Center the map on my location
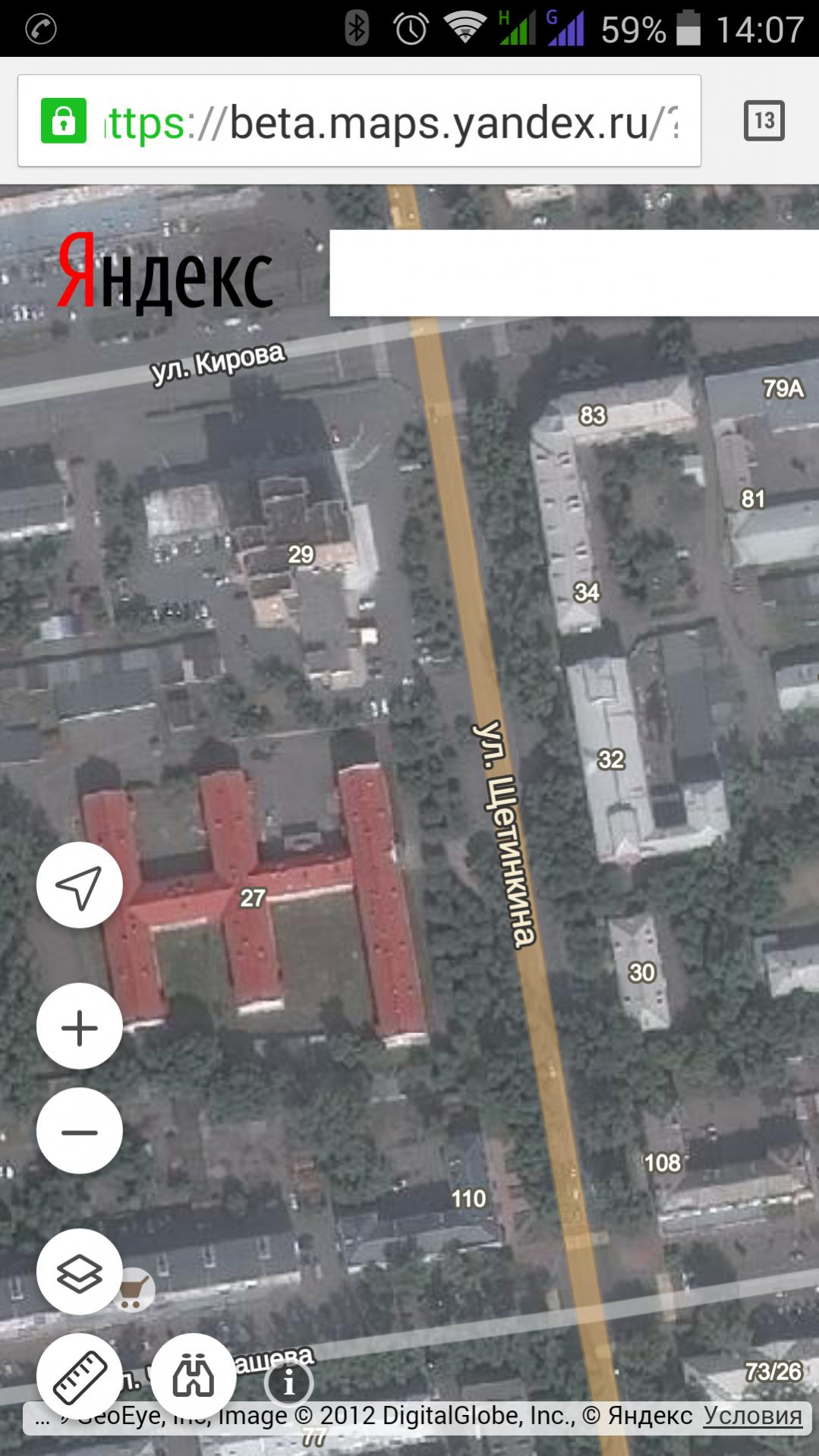The height and width of the screenshot is (1456, 819). click(x=80, y=884)
